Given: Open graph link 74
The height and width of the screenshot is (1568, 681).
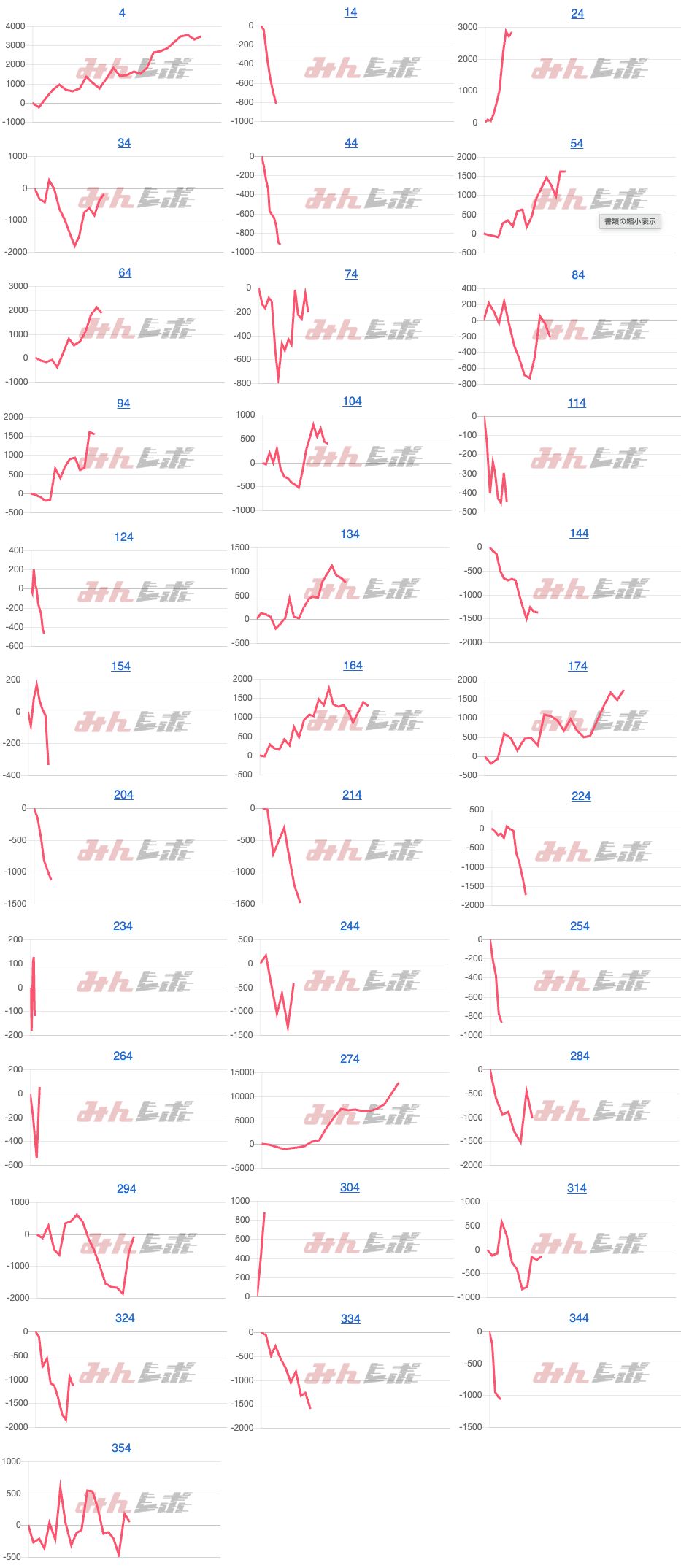Looking at the screenshot, I should coord(351,274).
